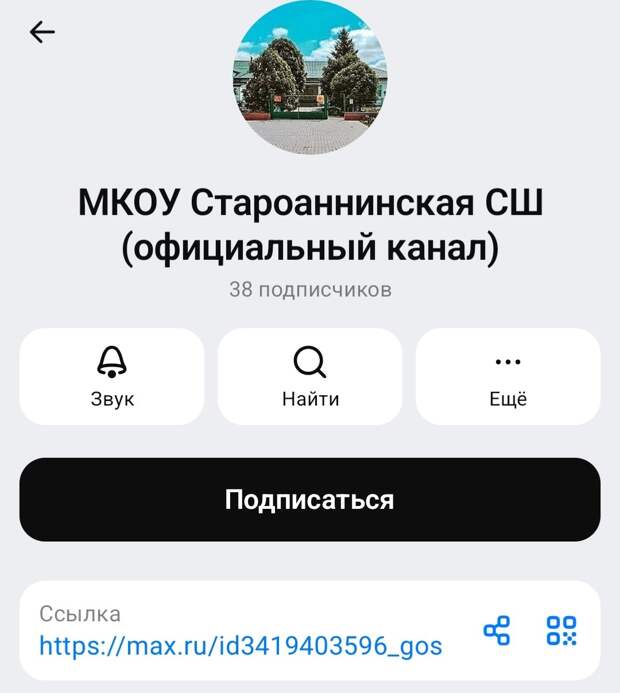620x693 pixels.
Task: Open the Ещё more options
Action: click(x=508, y=376)
